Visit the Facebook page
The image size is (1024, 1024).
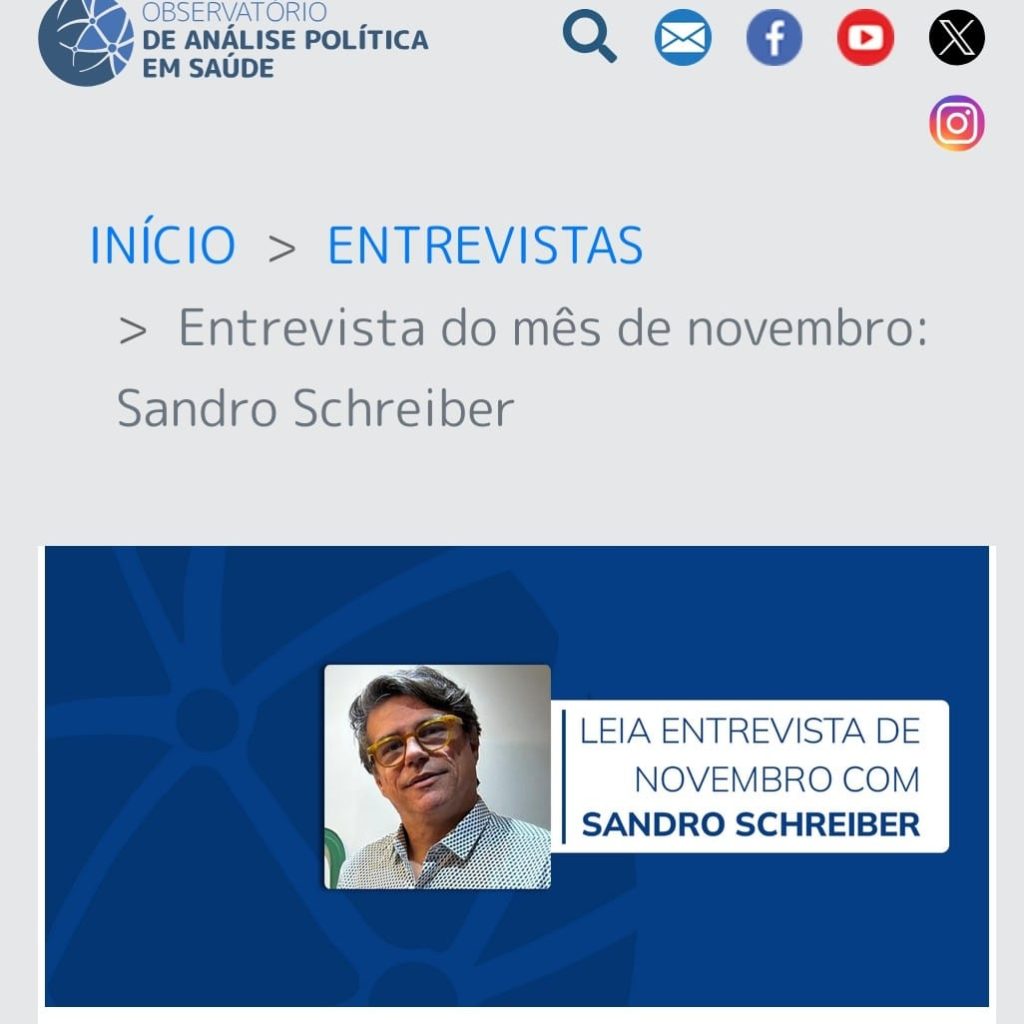(x=774, y=38)
